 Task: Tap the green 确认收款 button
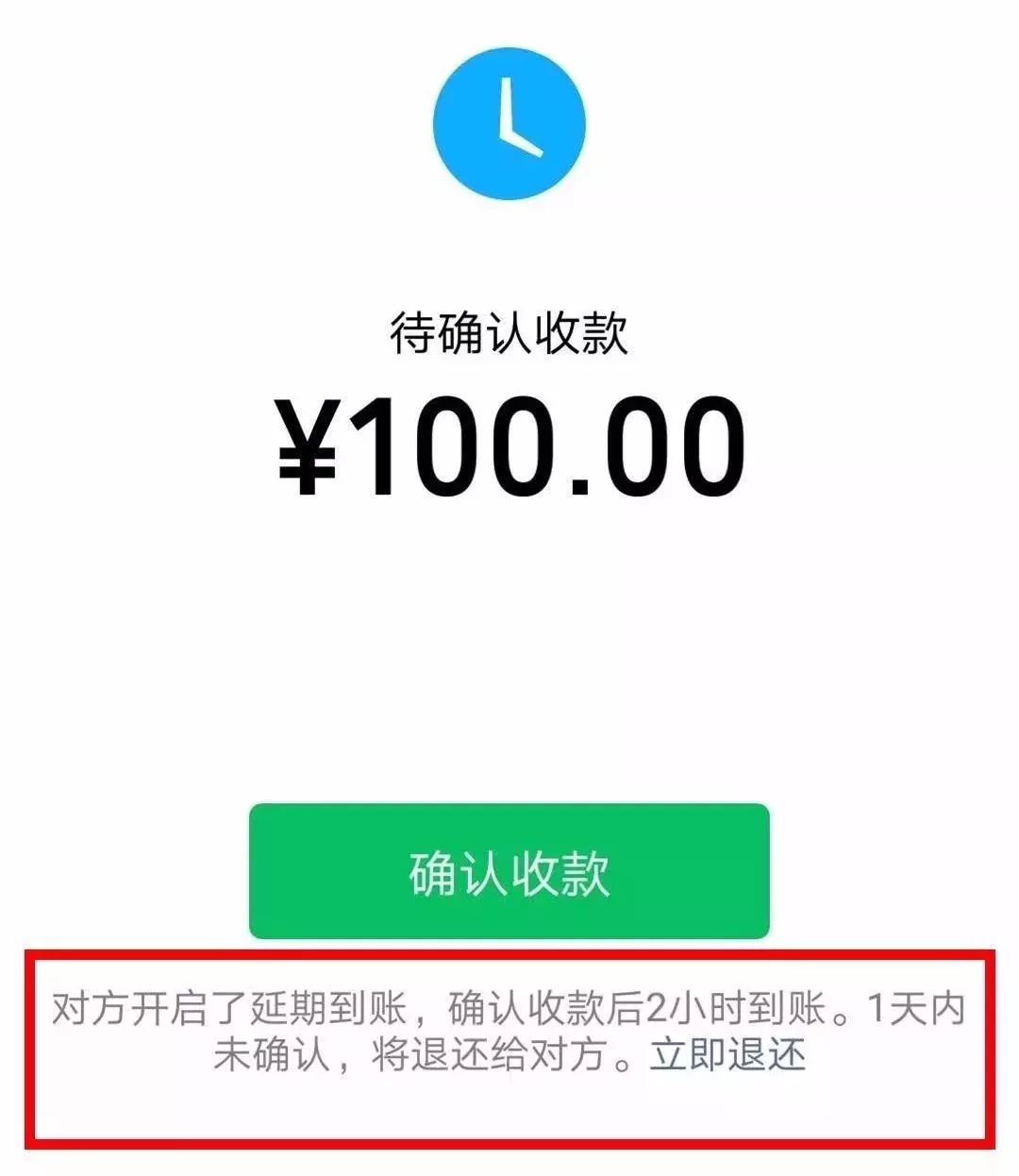pyautogui.click(x=509, y=871)
